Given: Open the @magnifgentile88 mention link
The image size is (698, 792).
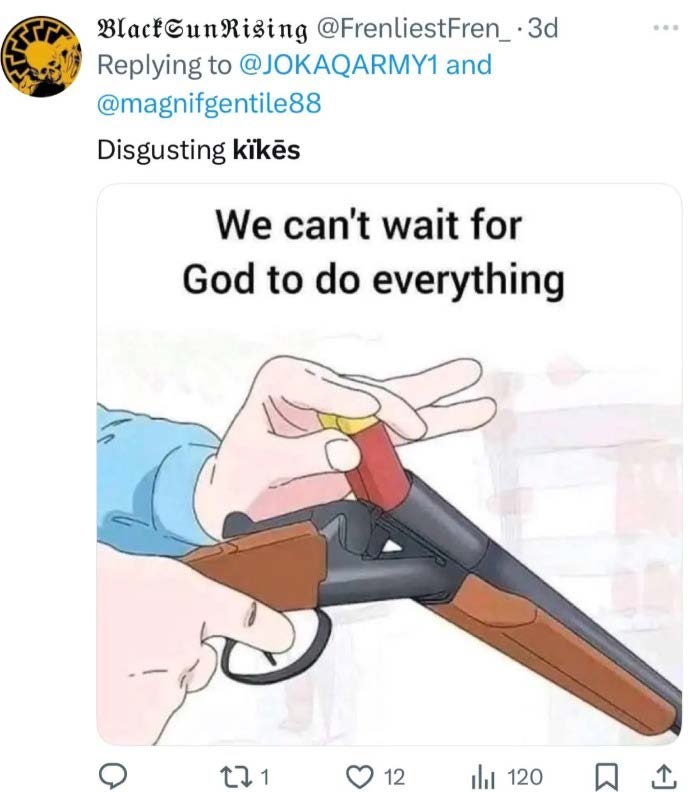Looking at the screenshot, I should [x=208, y=102].
